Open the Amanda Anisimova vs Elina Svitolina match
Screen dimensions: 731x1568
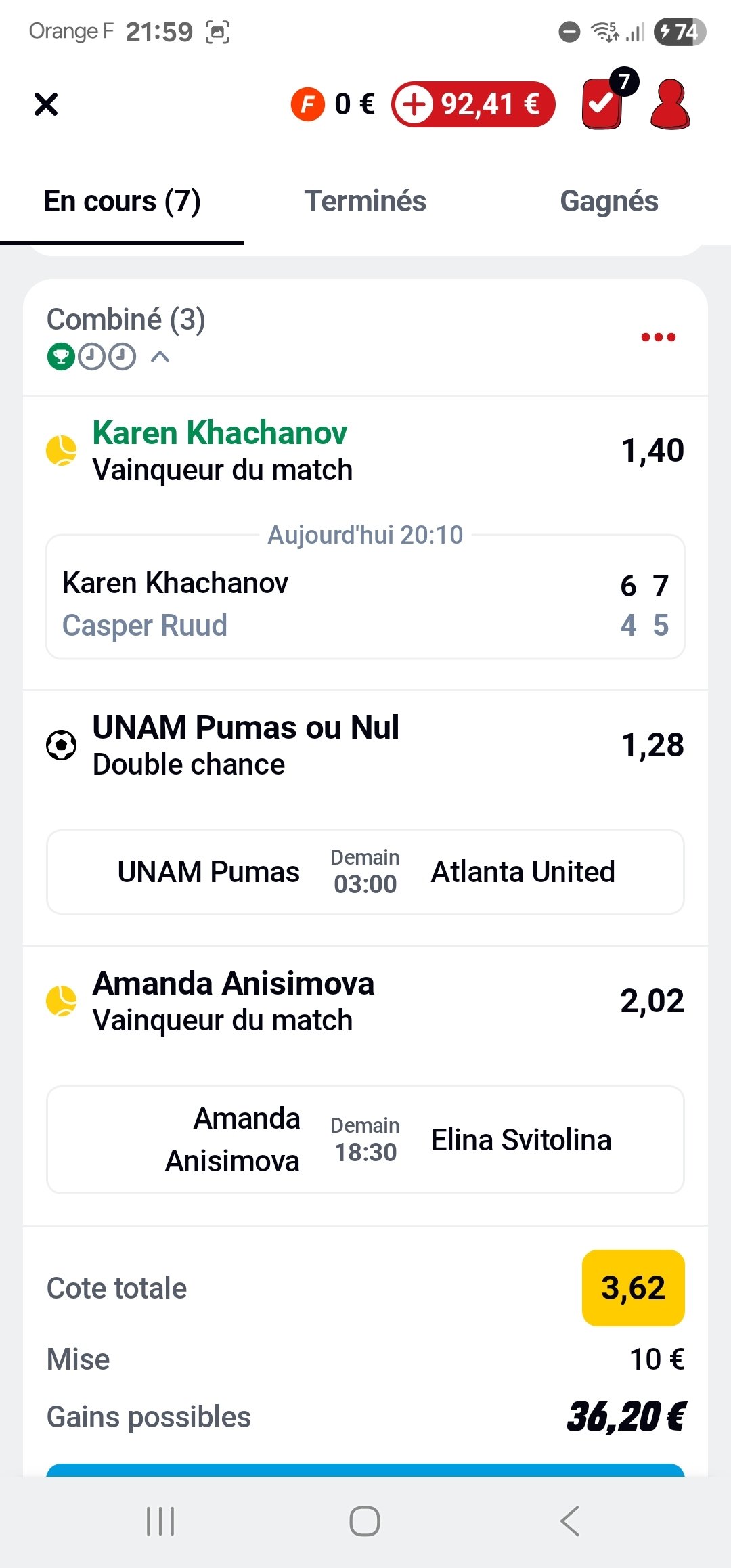[365, 1139]
